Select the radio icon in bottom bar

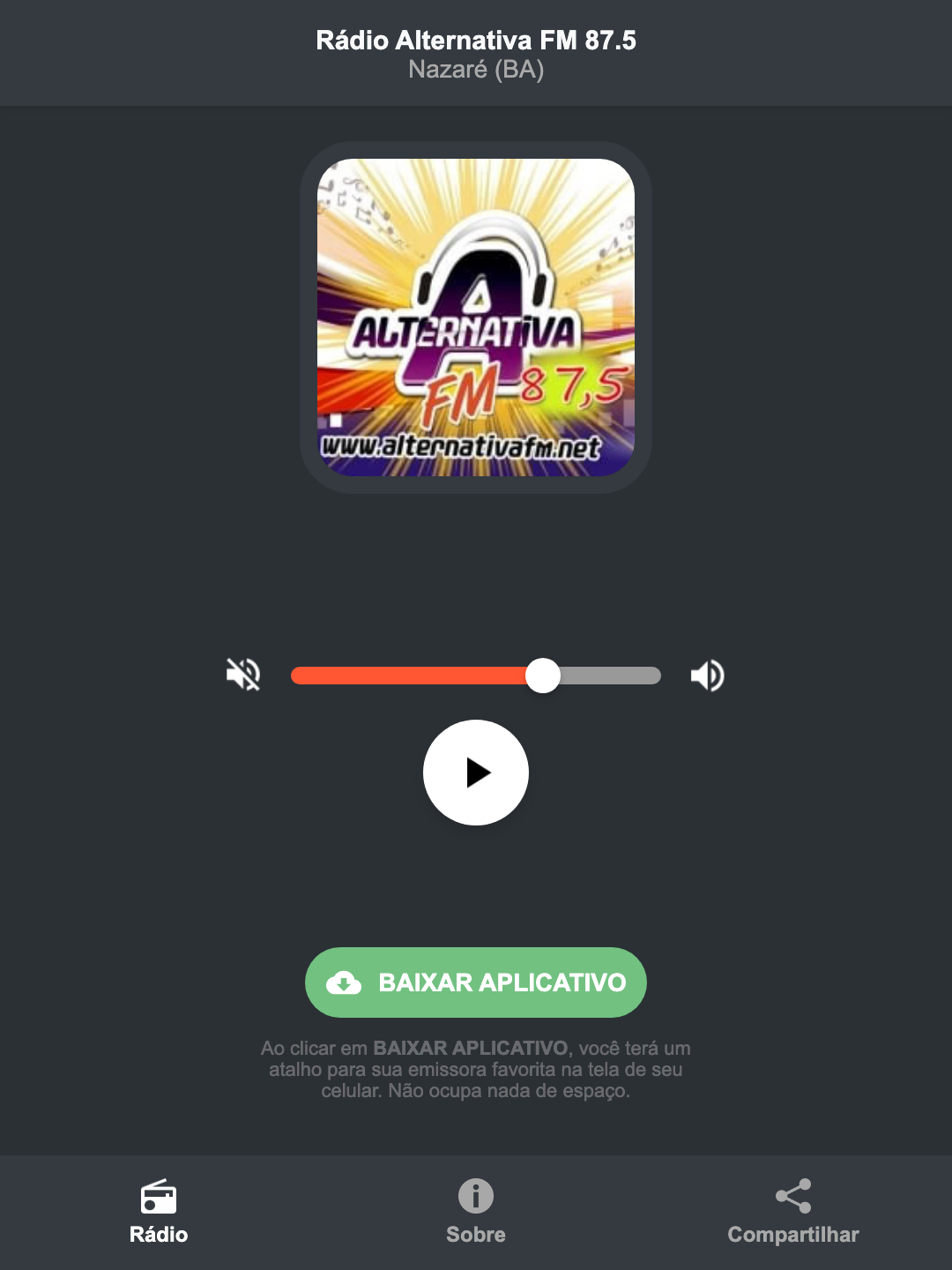[159, 1198]
